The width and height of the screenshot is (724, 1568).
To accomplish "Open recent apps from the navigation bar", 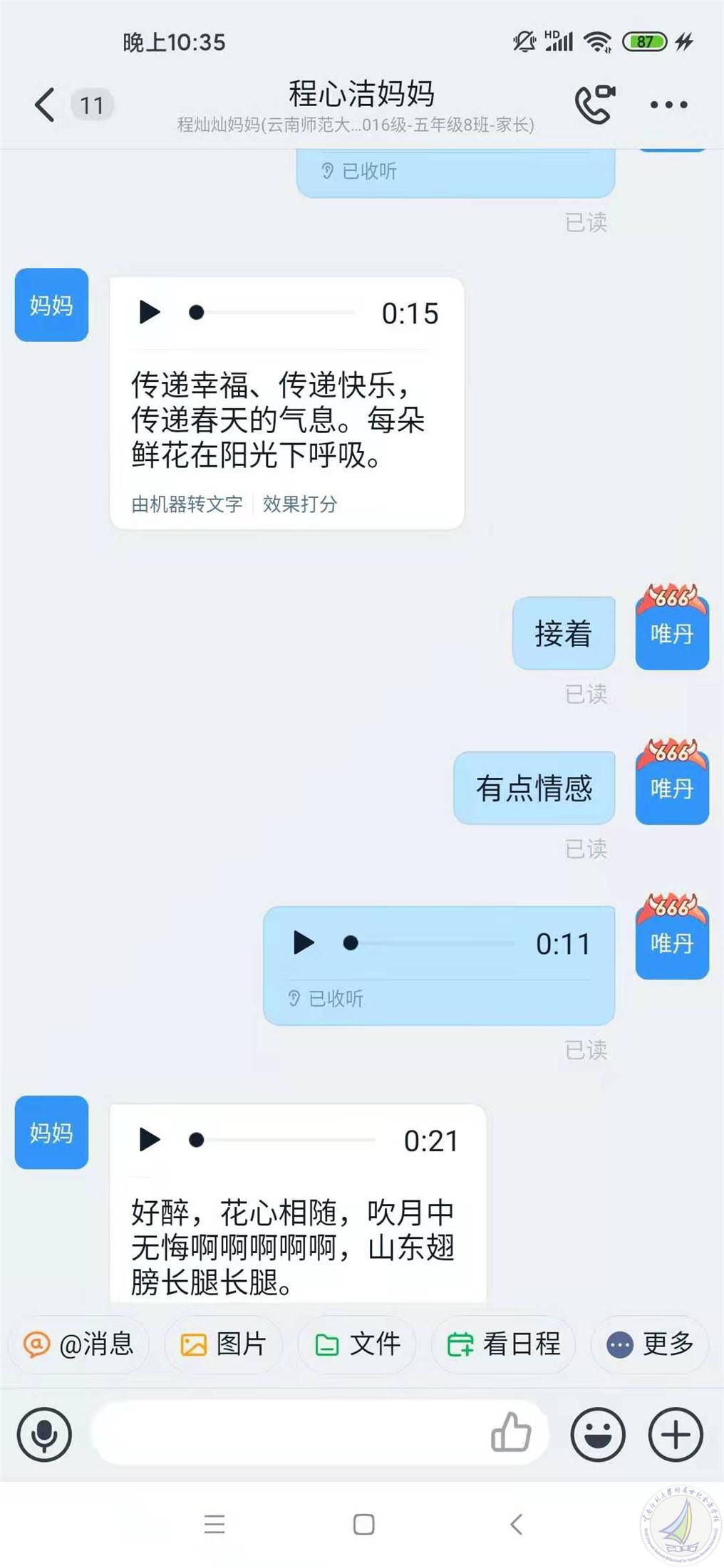I will 214,1525.
